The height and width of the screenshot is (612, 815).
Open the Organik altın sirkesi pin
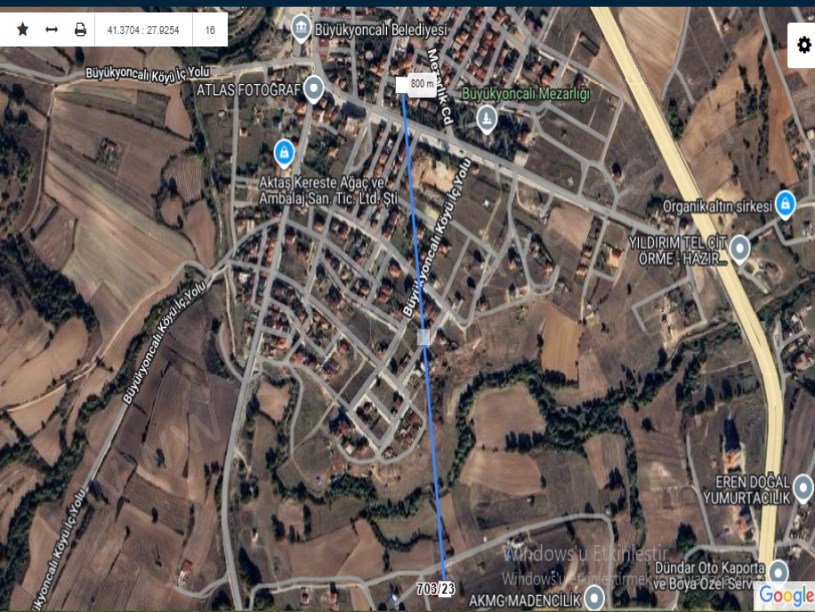pyautogui.click(x=785, y=203)
